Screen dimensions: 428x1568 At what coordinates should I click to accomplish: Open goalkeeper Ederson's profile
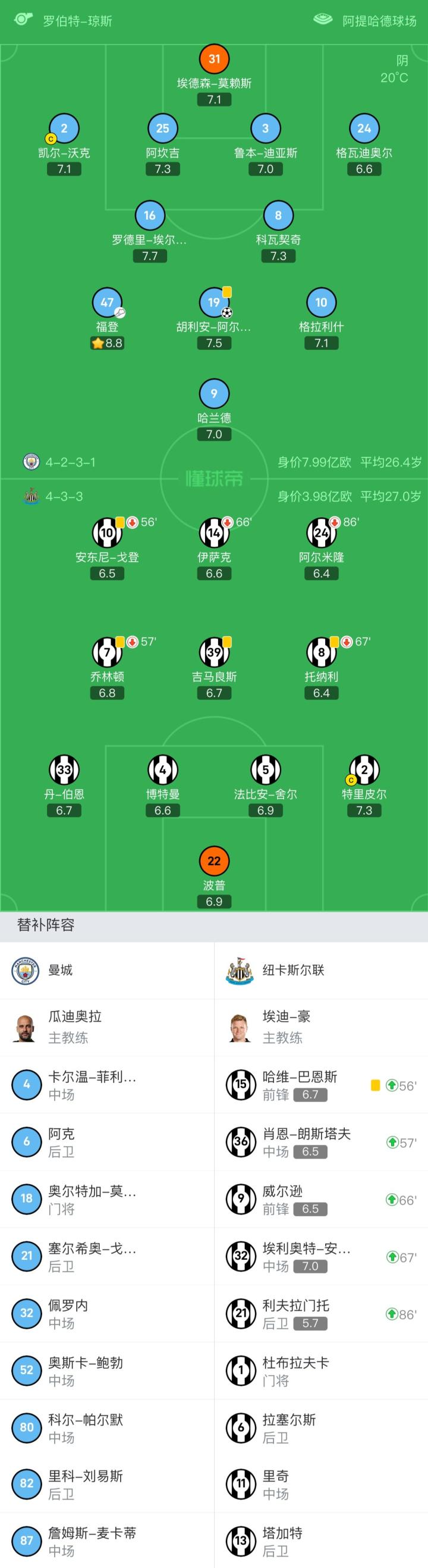[x=214, y=60]
